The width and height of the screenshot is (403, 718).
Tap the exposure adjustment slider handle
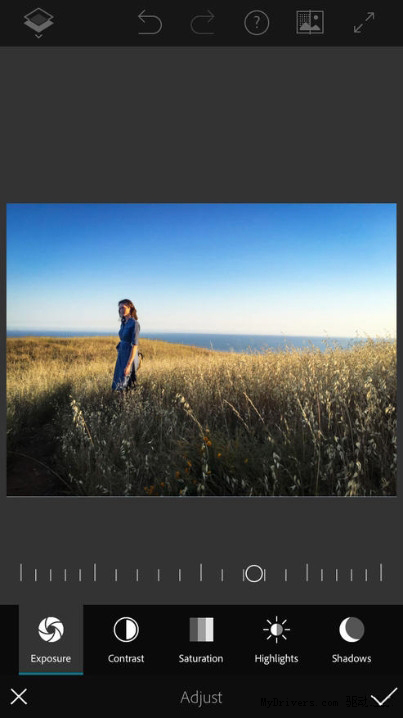coord(254,573)
